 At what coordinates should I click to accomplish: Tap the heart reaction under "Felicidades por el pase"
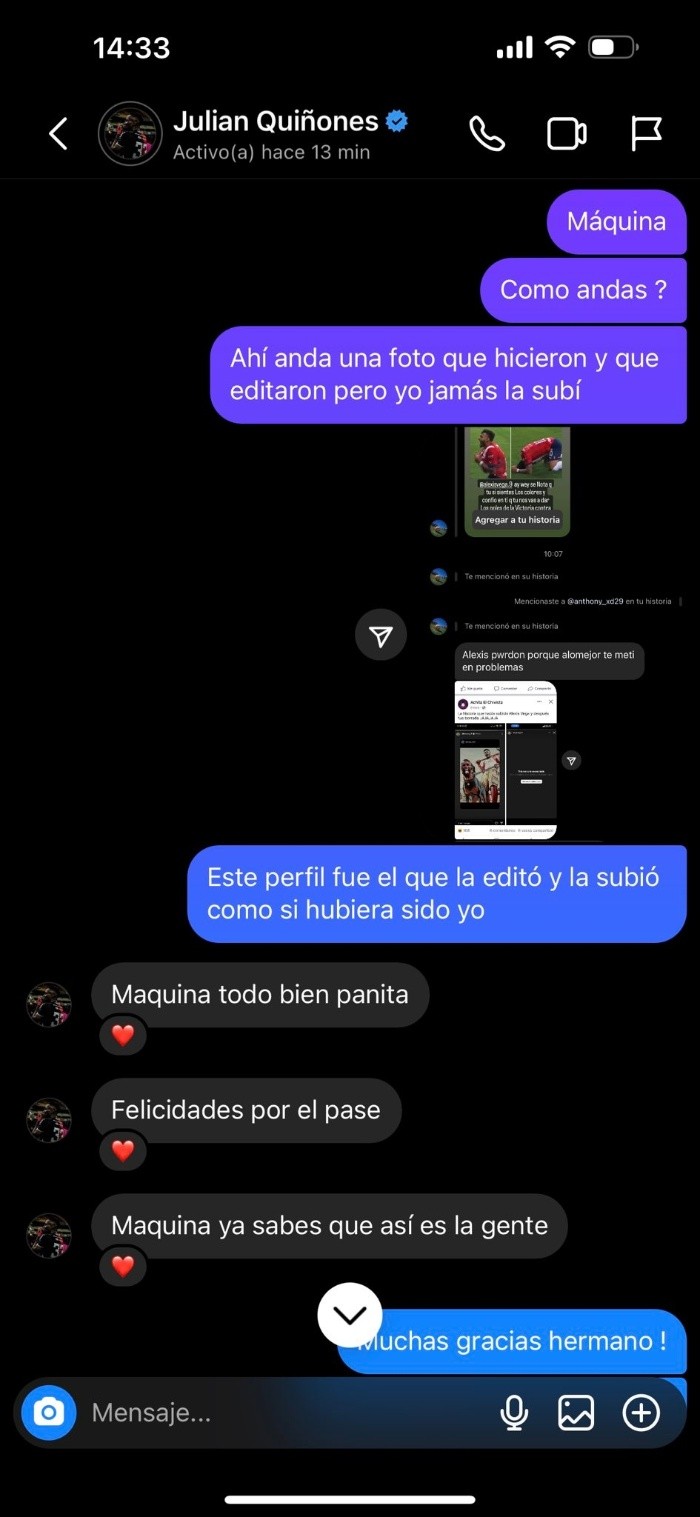point(123,1151)
